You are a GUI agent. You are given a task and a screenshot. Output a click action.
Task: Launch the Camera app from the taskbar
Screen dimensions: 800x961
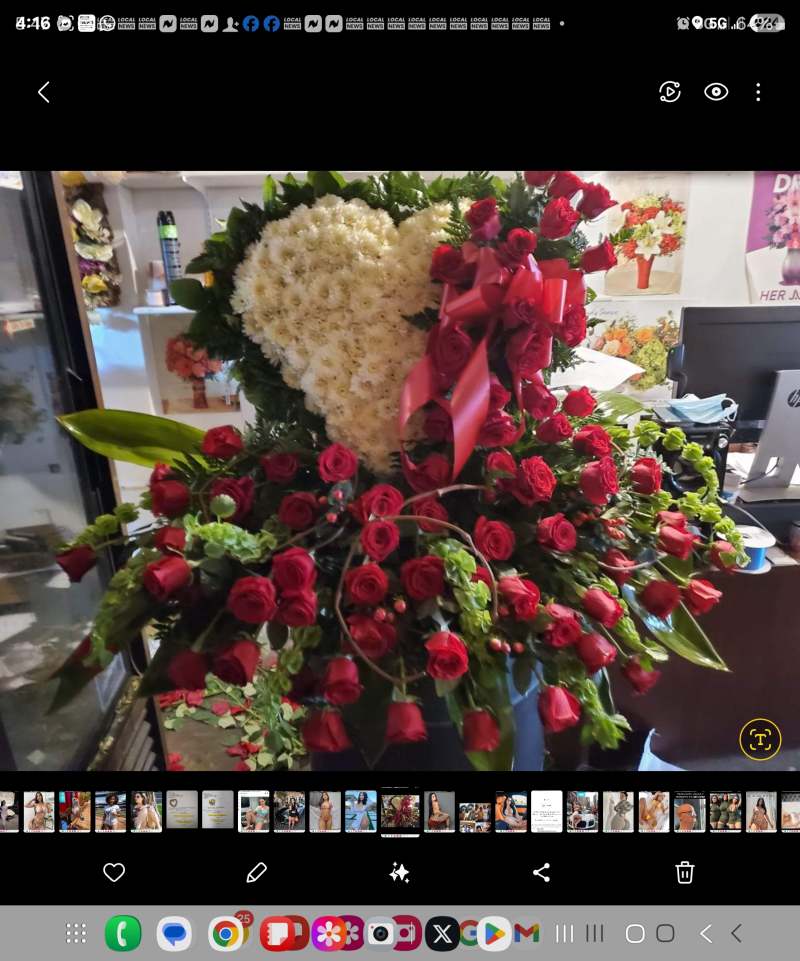pos(380,934)
